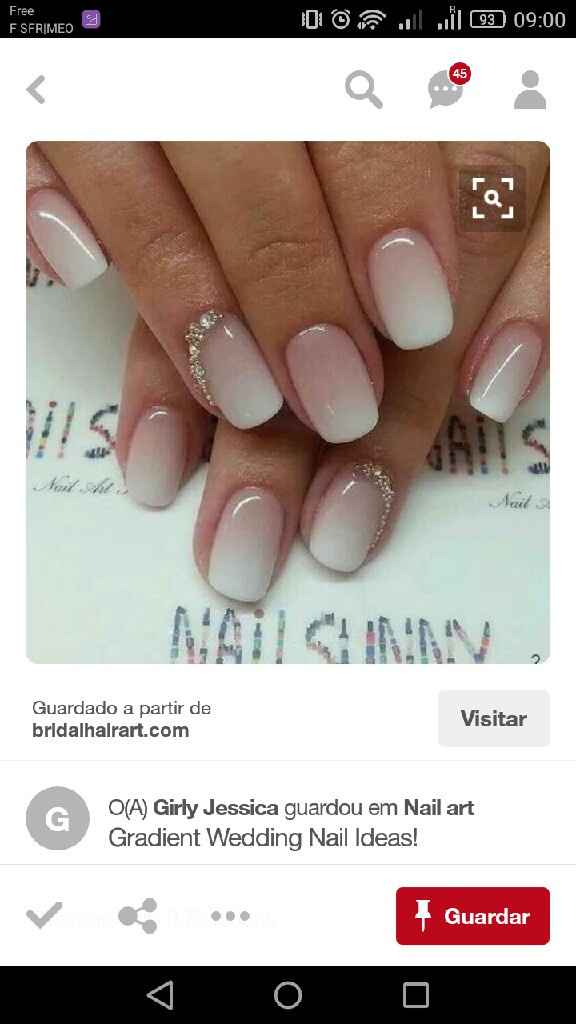Open the search magnifier icon

pos(364,89)
